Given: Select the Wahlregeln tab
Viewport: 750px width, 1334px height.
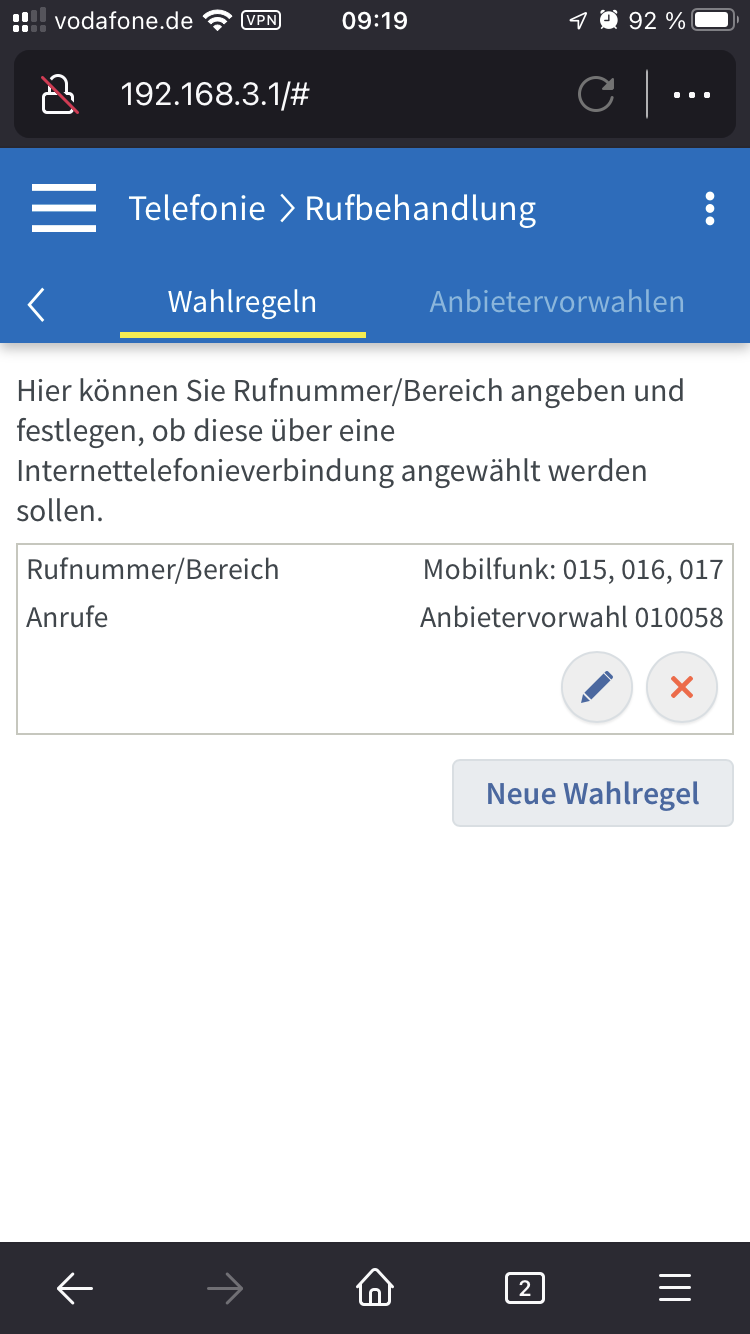Looking at the screenshot, I should pyautogui.click(x=242, y=300).
